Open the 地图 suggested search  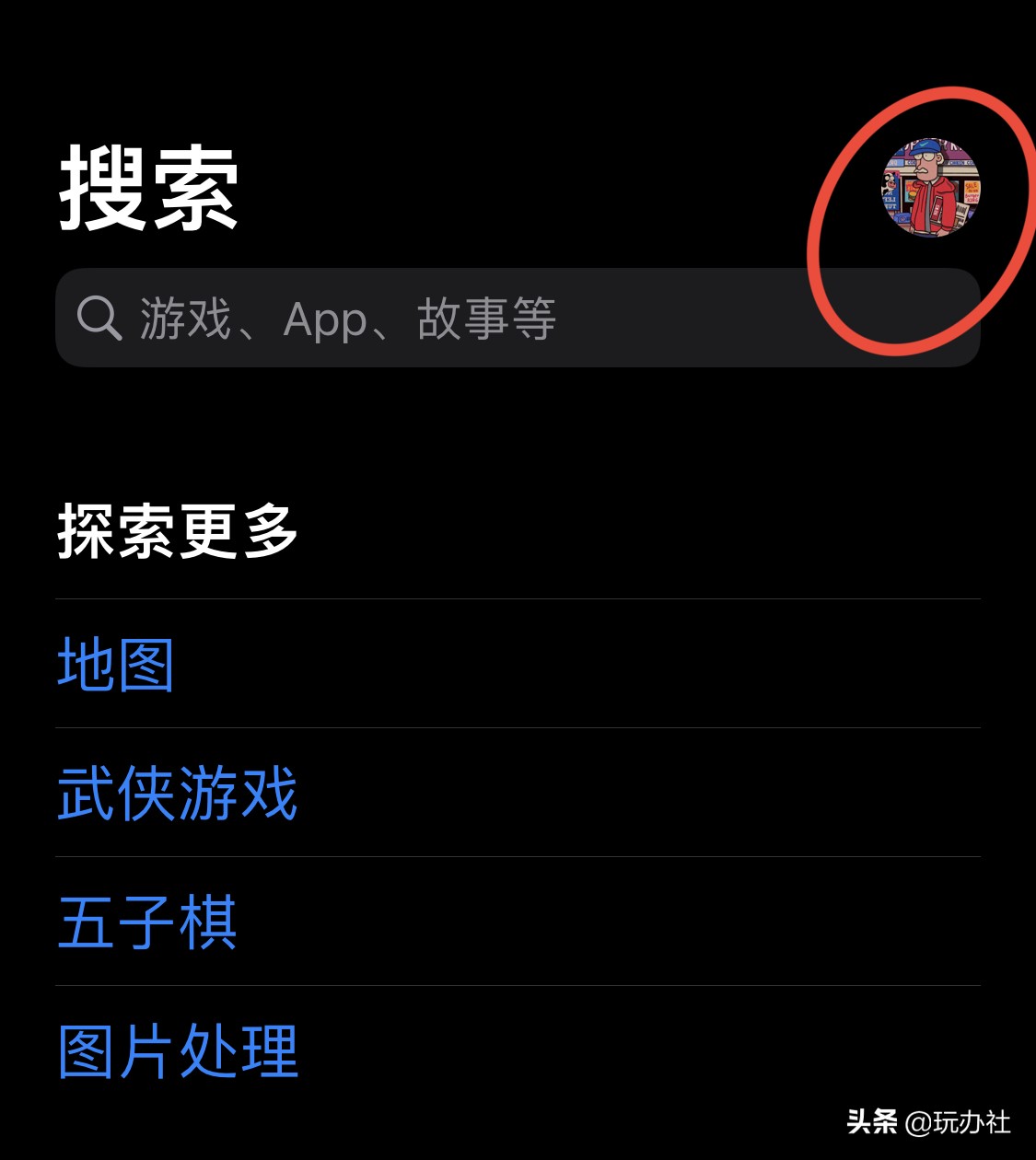point(116,664)
